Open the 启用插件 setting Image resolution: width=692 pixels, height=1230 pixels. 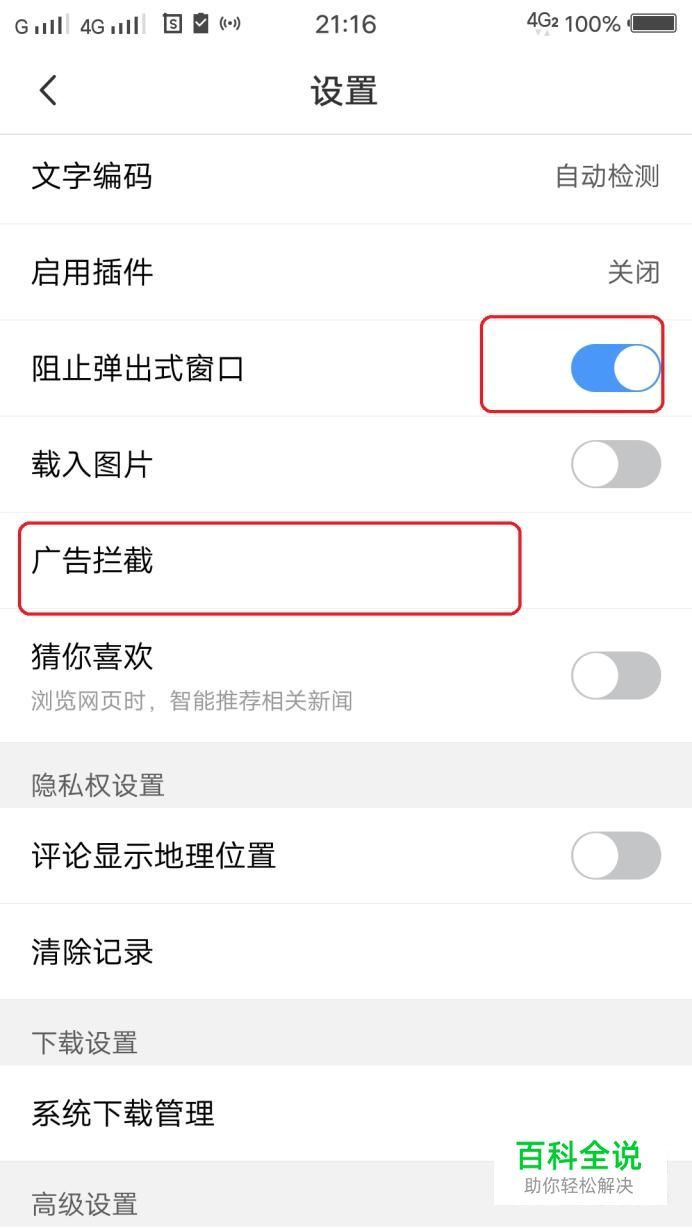(x=346, y=272)
